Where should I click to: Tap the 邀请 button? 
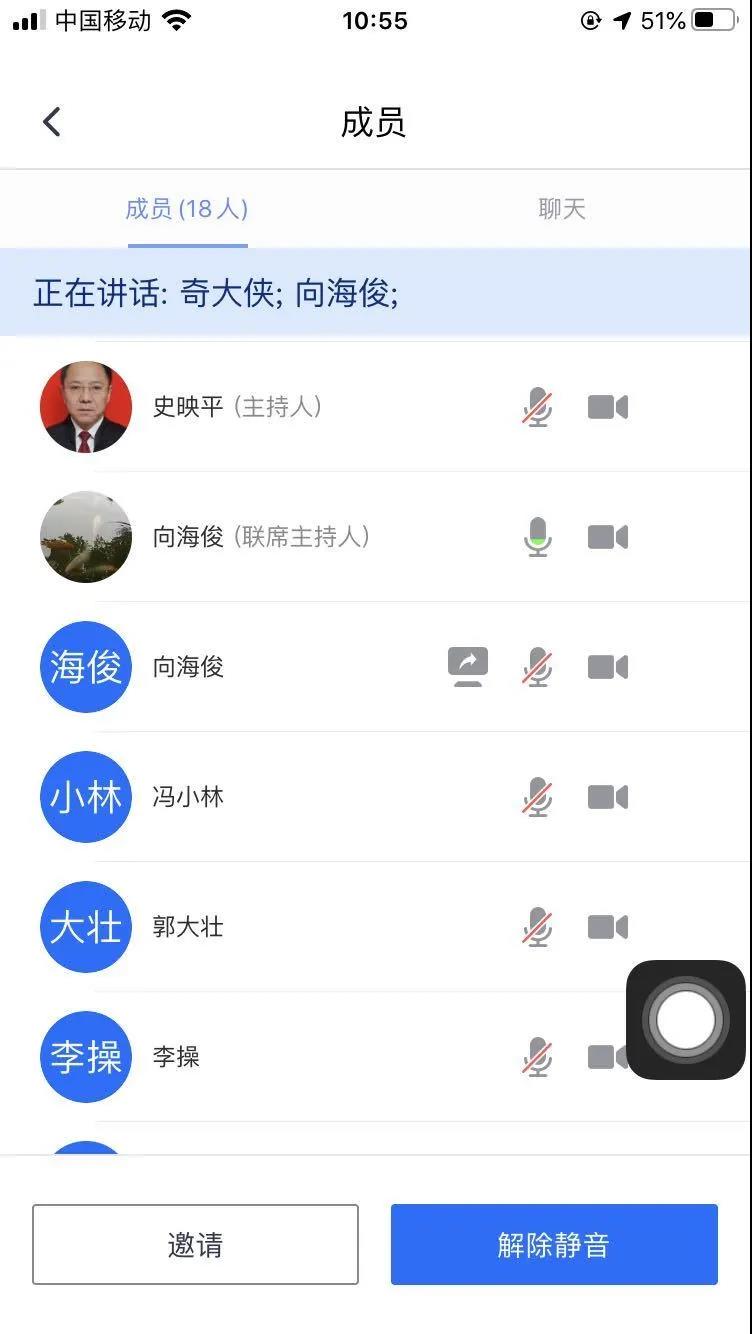click(195, 1244)
